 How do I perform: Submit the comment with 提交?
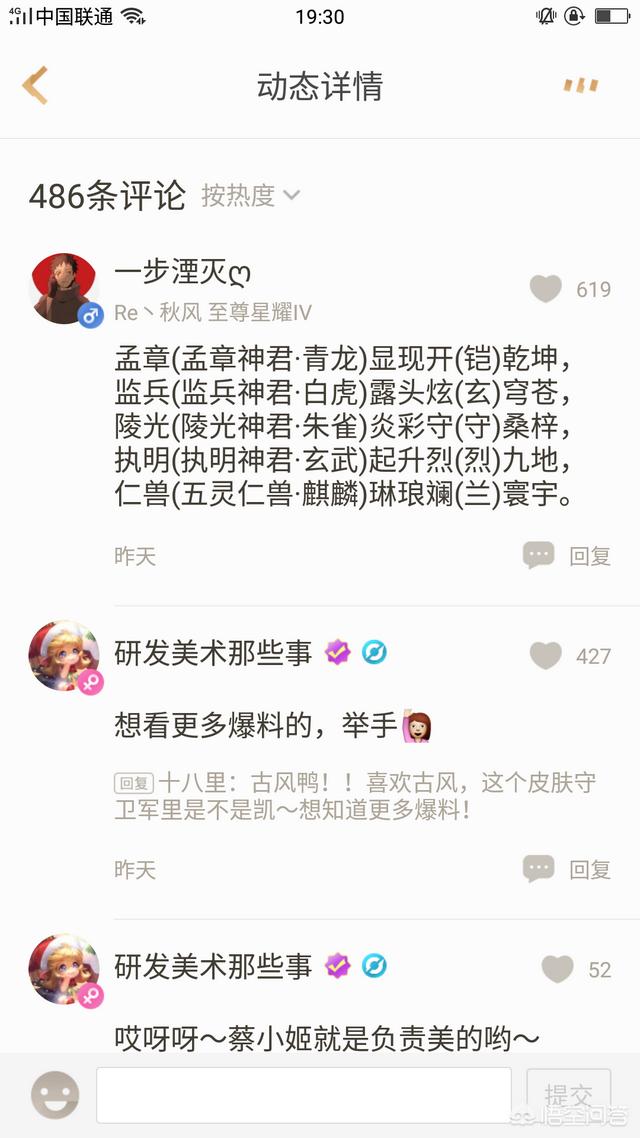[569, 1095]
